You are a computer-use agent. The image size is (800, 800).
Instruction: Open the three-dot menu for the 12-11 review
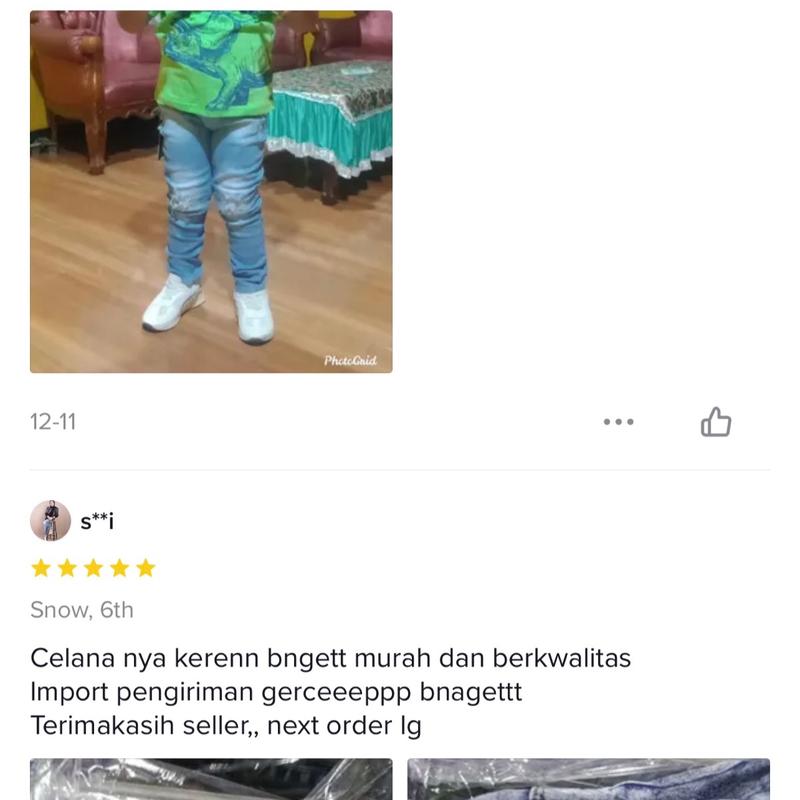618,422
